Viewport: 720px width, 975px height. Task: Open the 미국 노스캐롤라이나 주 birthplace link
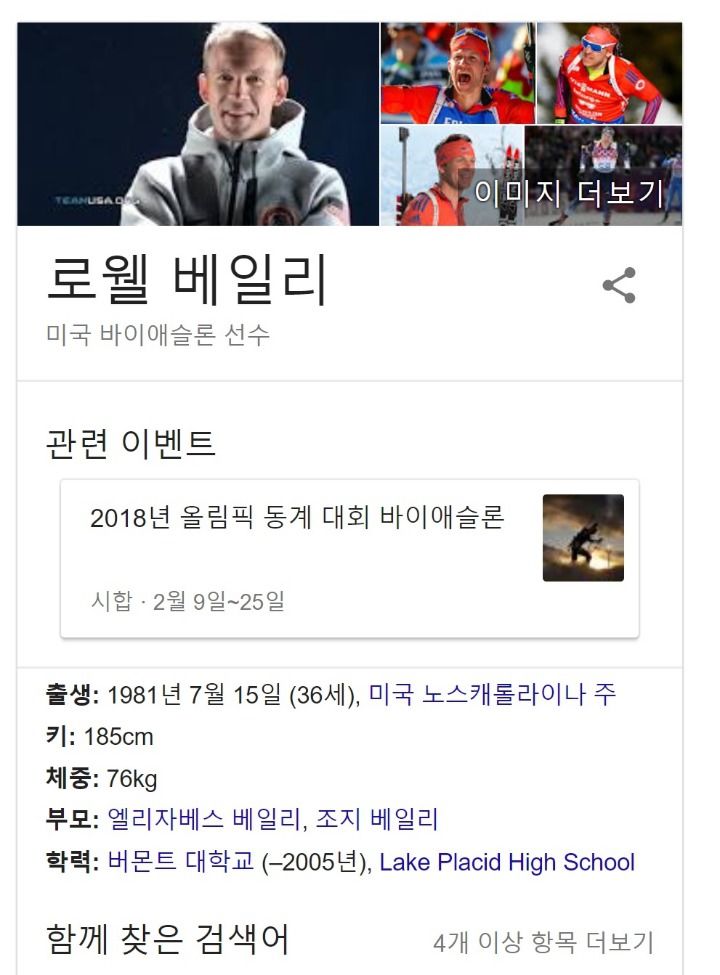coord(492,694)
